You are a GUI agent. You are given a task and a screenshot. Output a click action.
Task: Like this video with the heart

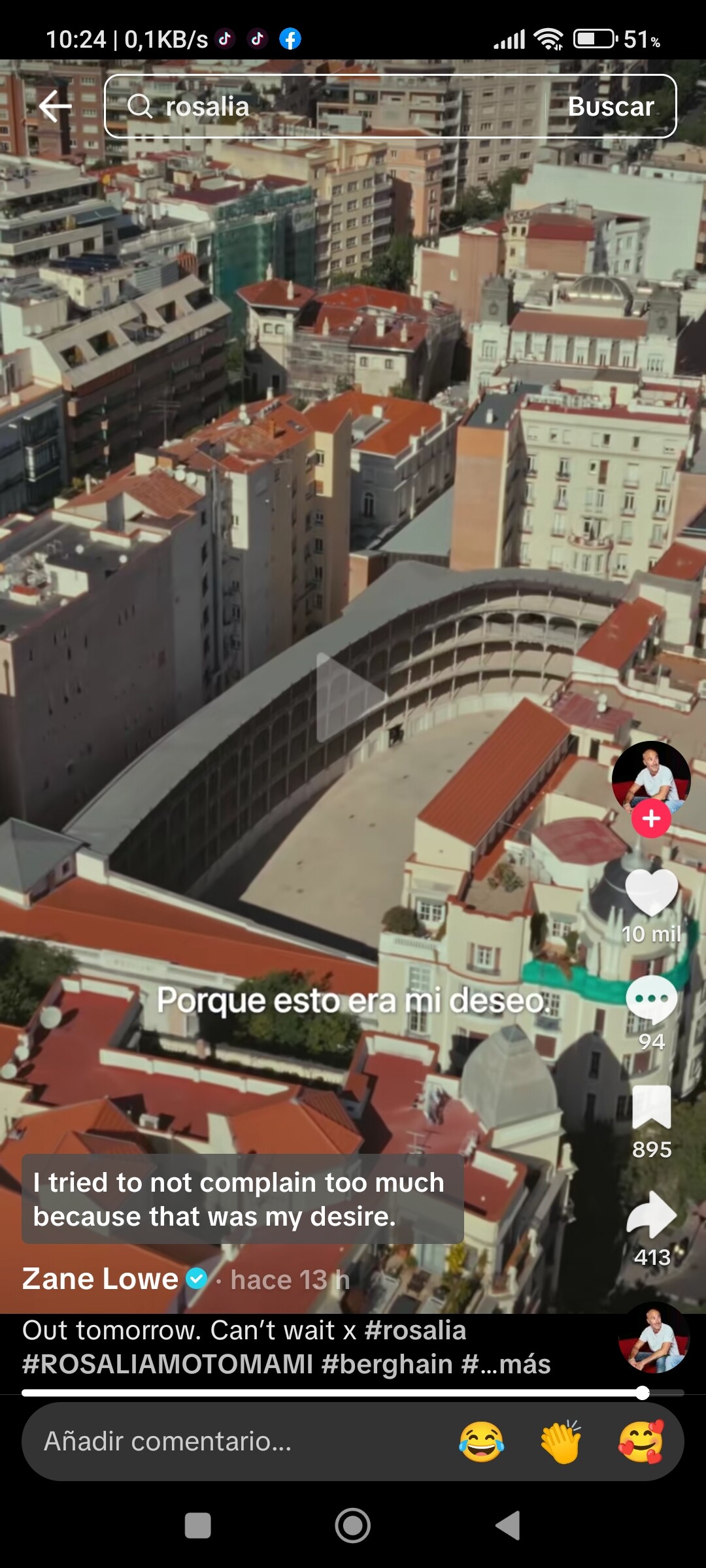point(651,892)
